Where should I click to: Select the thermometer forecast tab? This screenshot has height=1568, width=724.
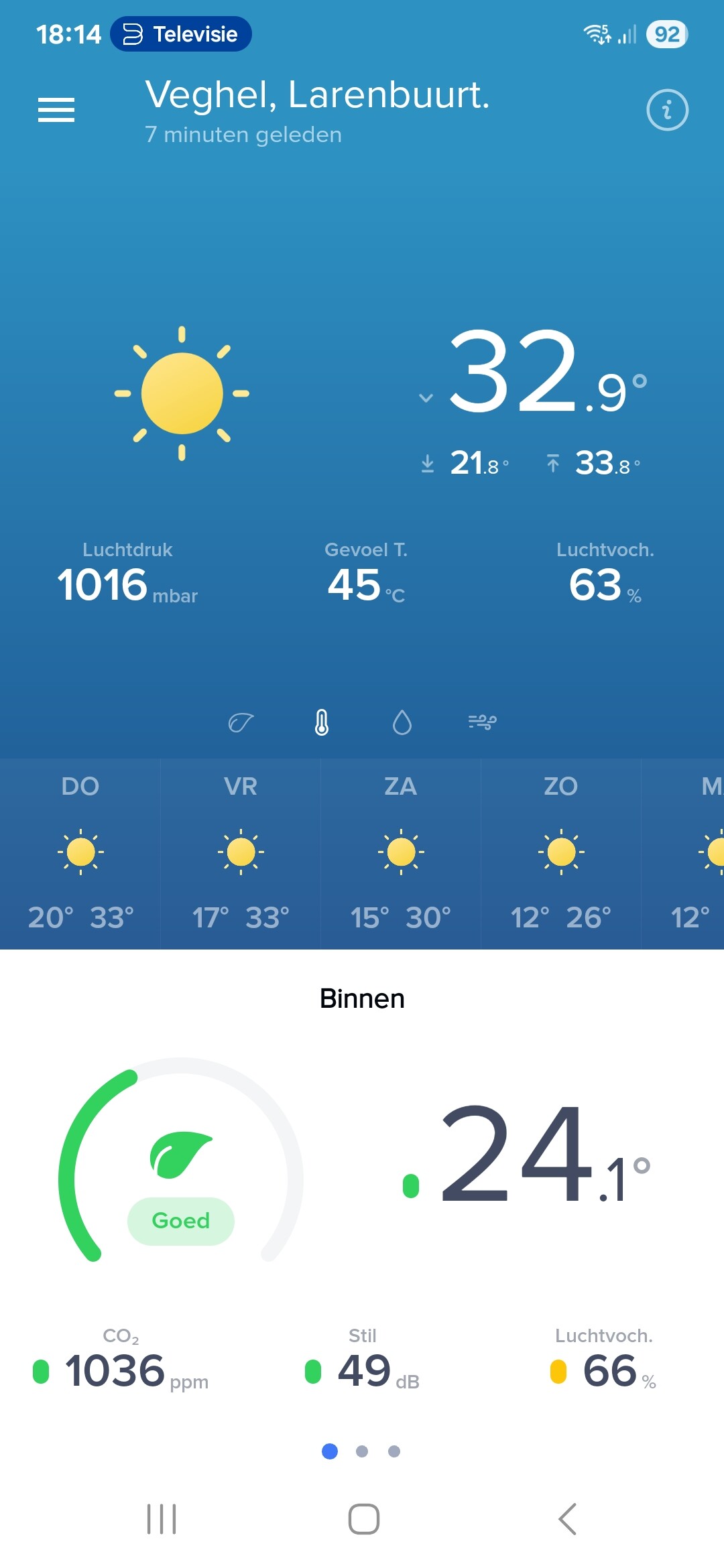322,722
